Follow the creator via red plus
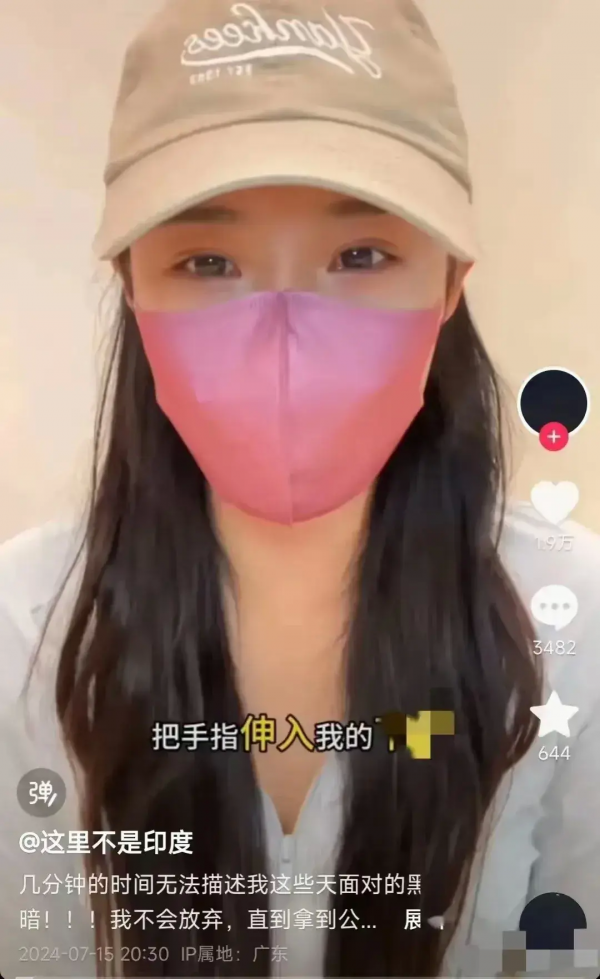Viewport: 600px width, 979px height. point(554,437)
